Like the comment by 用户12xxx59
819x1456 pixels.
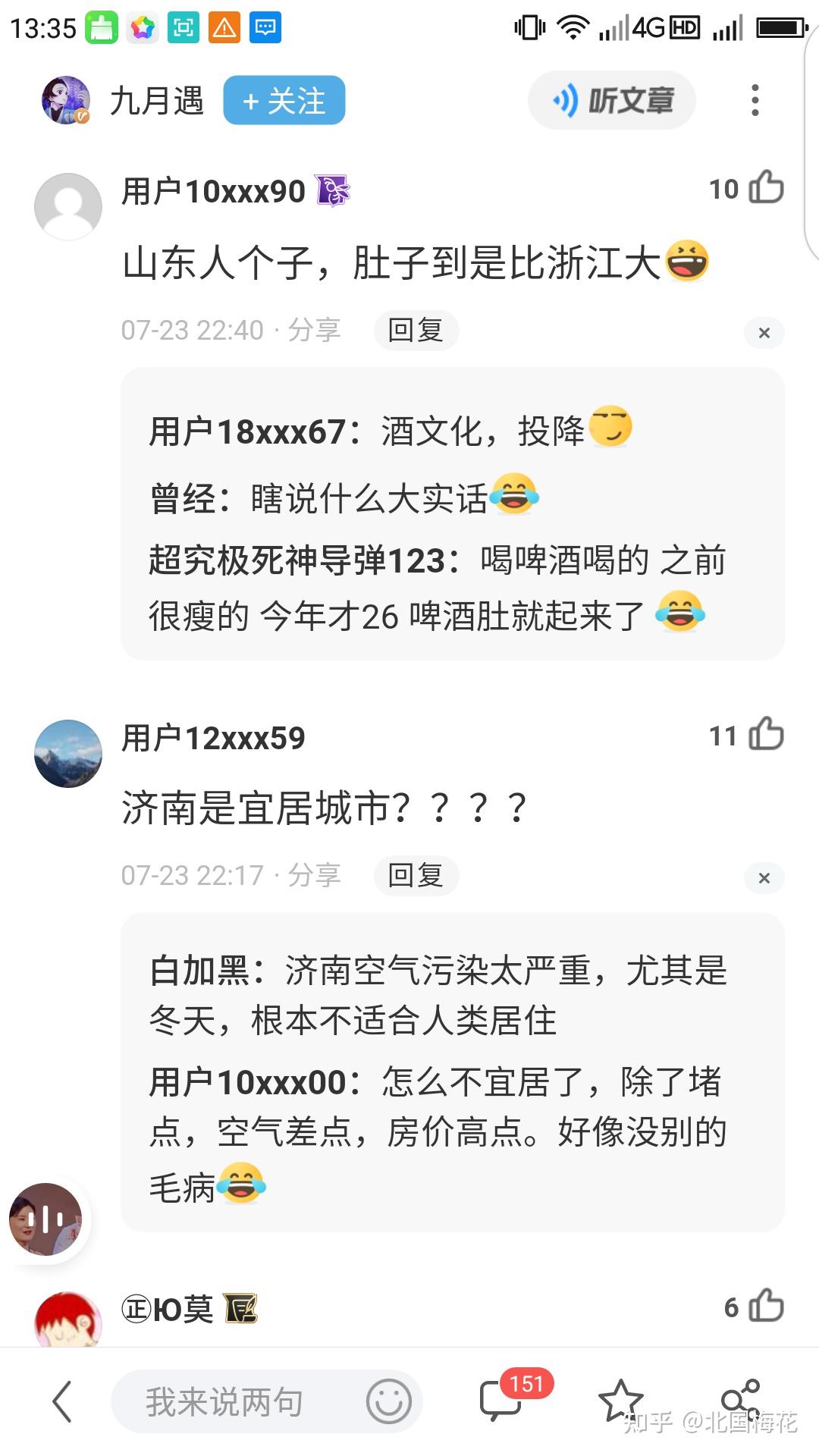pyautogui.click(x=766, y=734)
